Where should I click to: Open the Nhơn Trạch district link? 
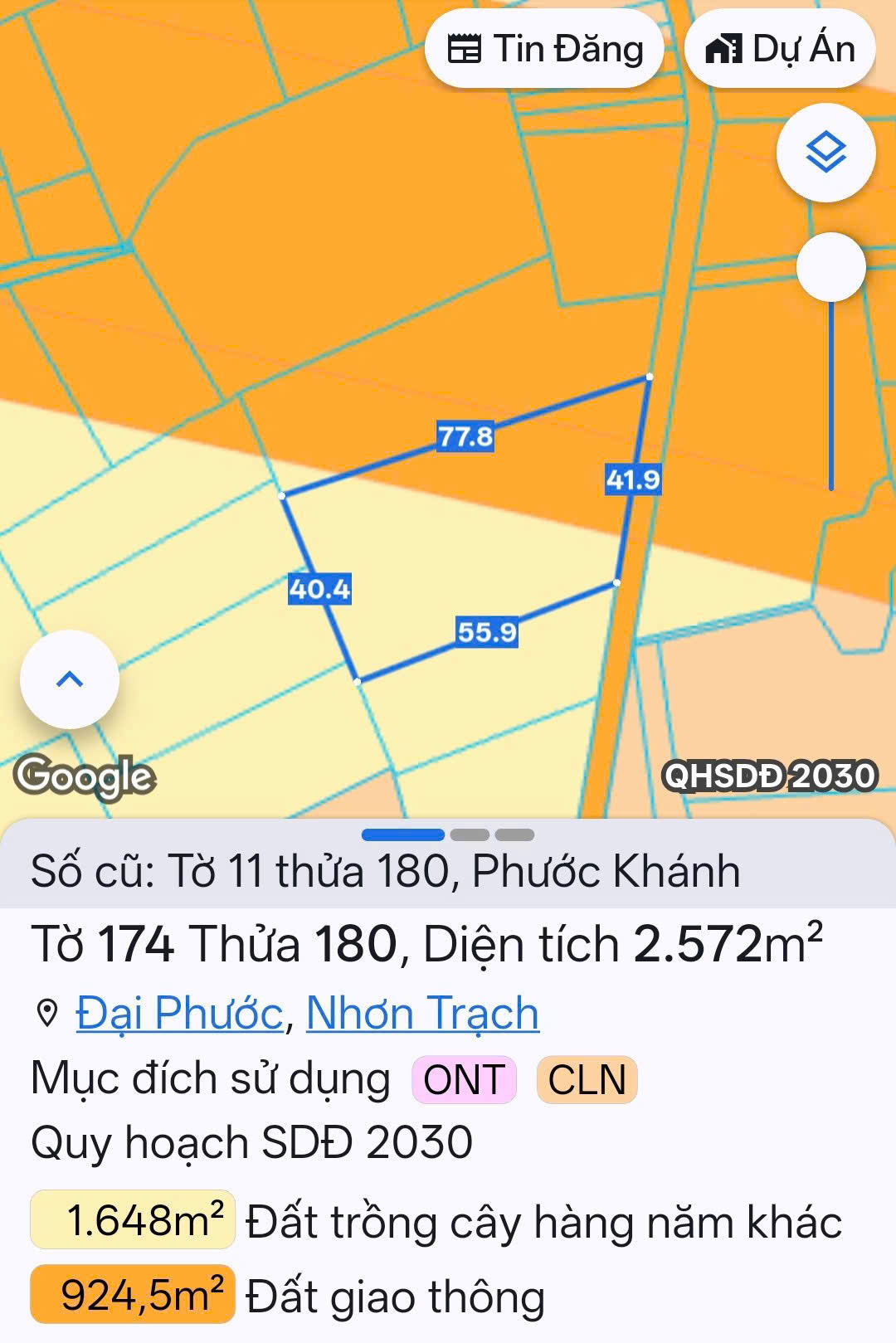pos(422,1013)
